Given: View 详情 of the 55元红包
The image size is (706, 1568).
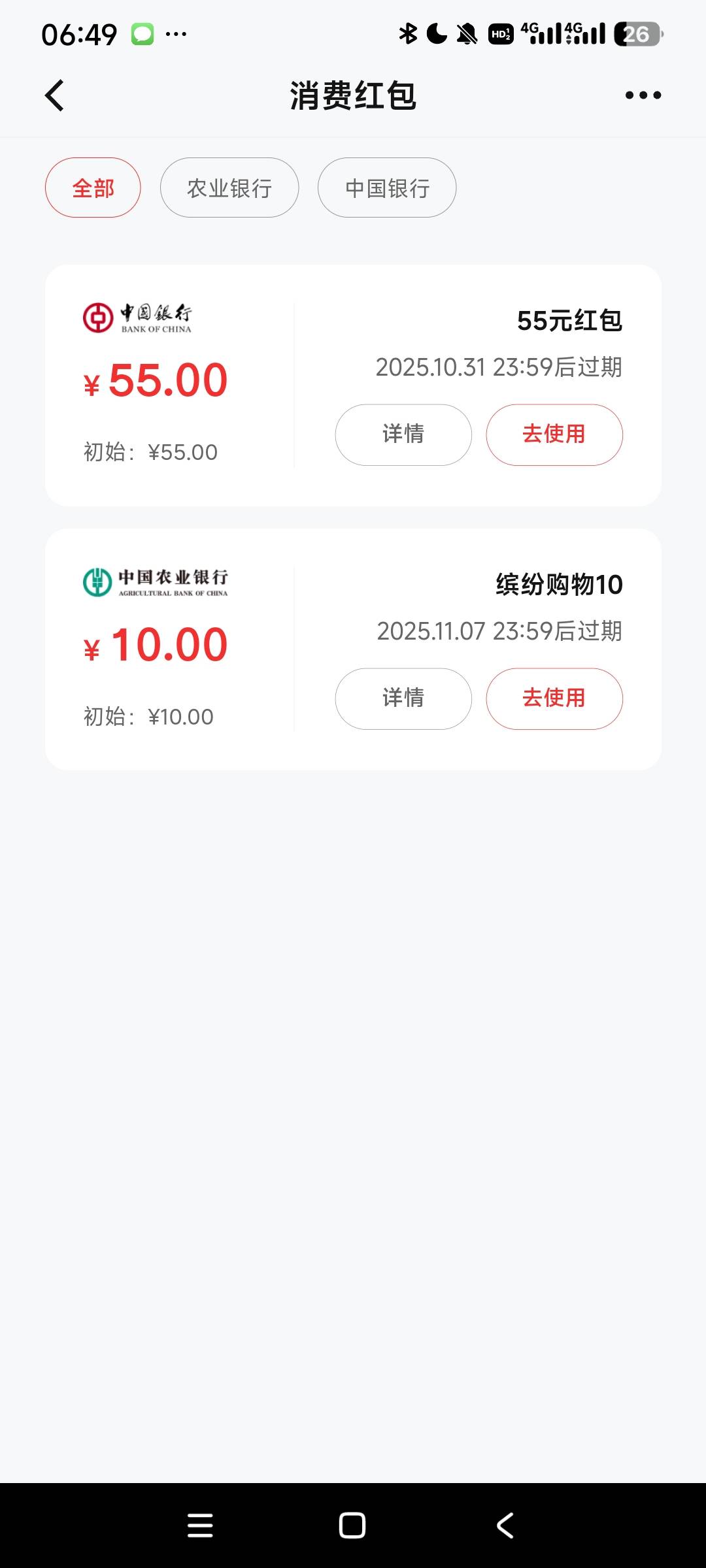Looking at the screenshot, I should (x=403, y=434).
